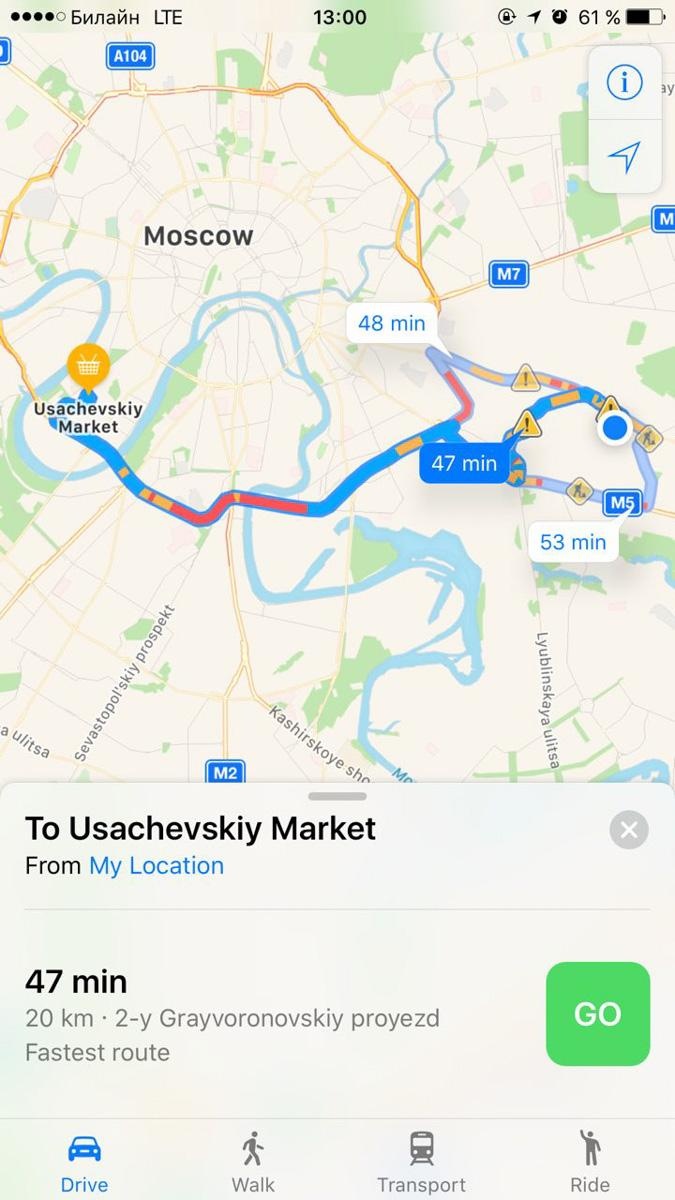Switch to Ride directions

pyautogui.click(x=590, y=1160)
